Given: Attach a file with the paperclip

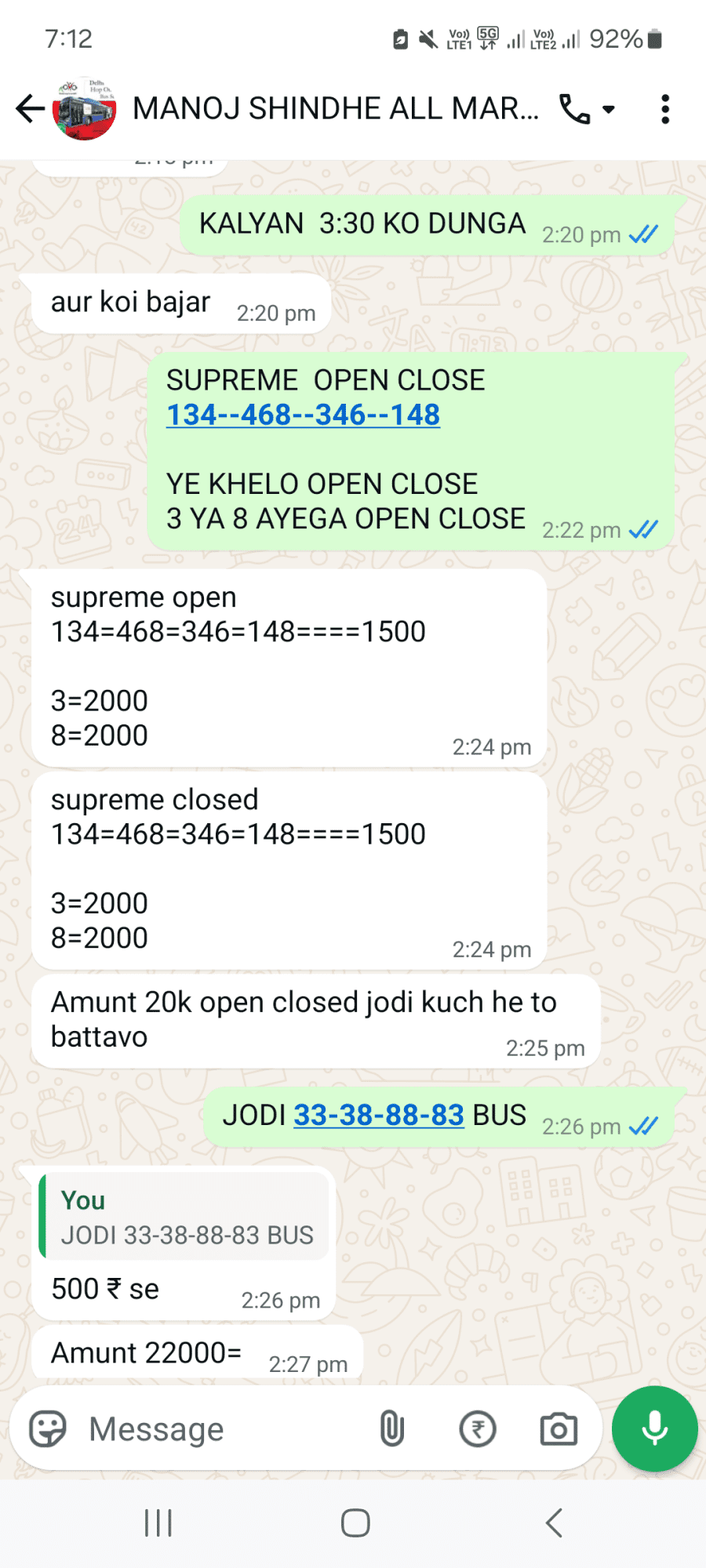Looking at the screenshot, I should point(391,1429).
